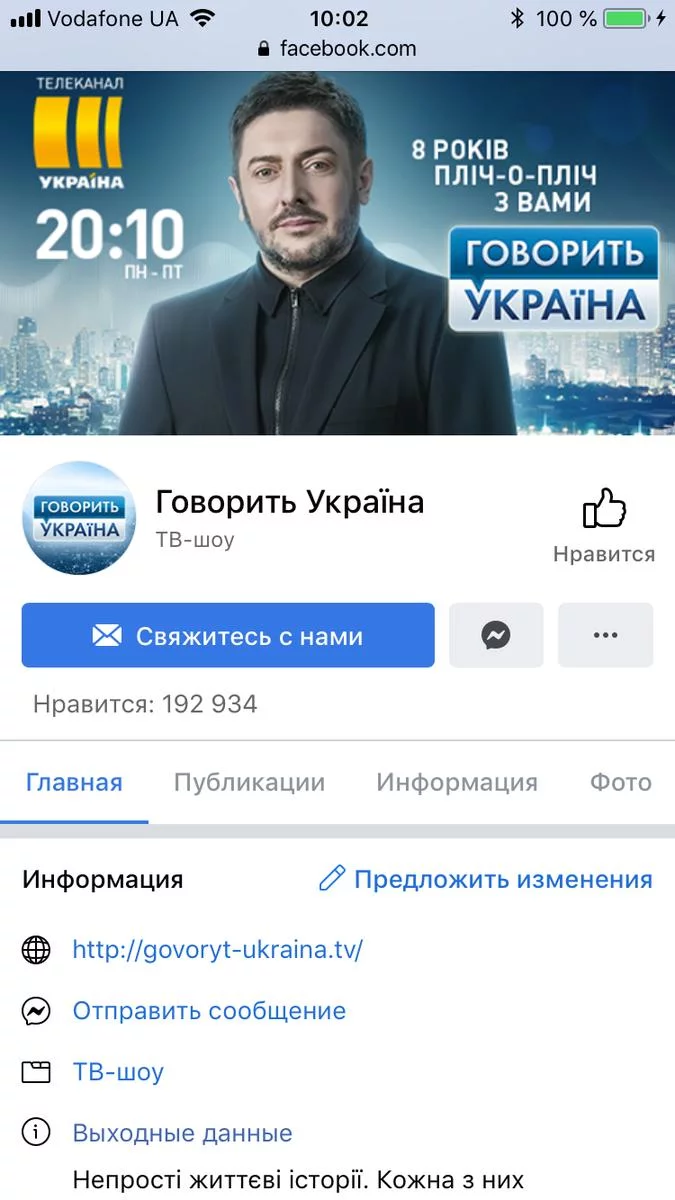Open Messenger chat with the page

pos(496,635)
